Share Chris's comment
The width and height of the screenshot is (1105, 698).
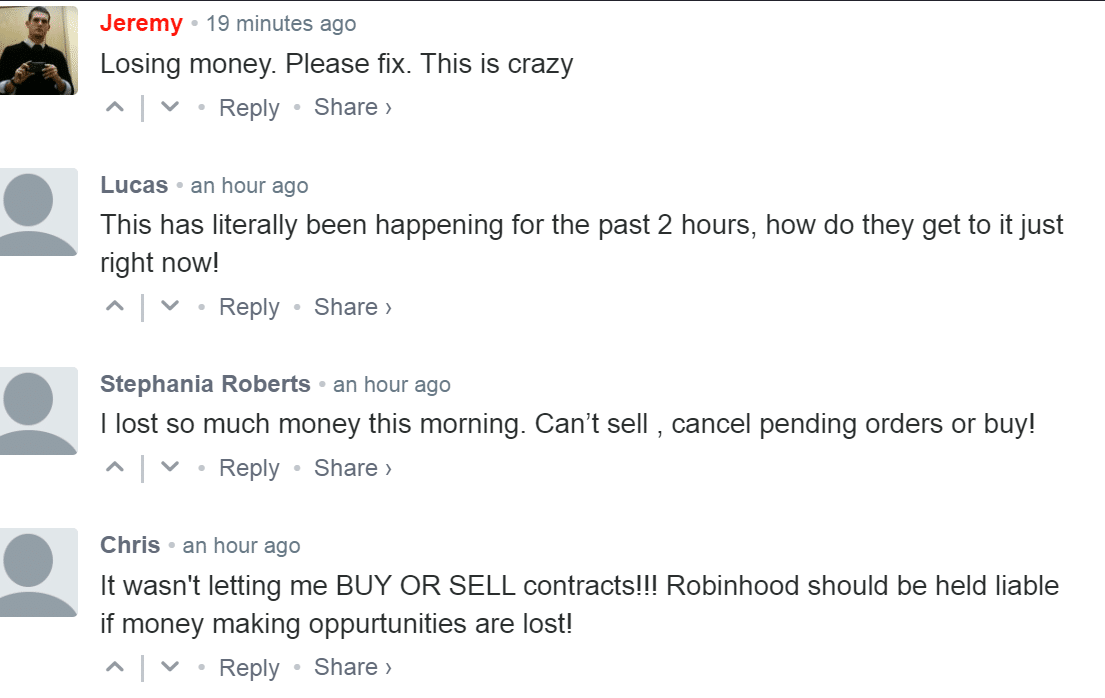tap(352, 667)
